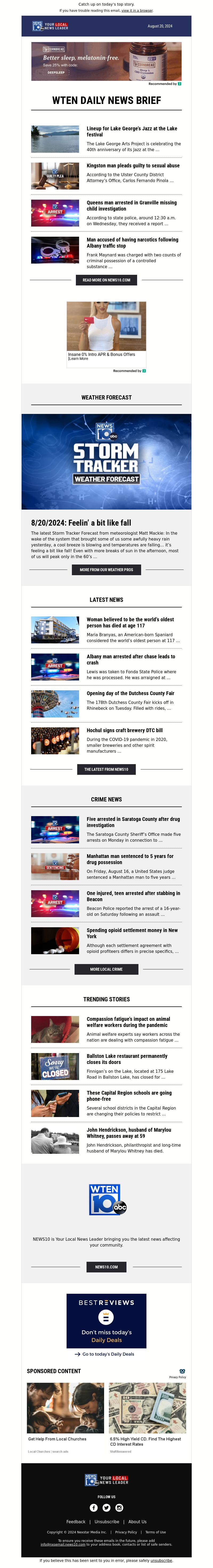Open the John Hendrickson obituary story
The width and height of the screenshot is (213, 1568).
tap(128, 1133)
